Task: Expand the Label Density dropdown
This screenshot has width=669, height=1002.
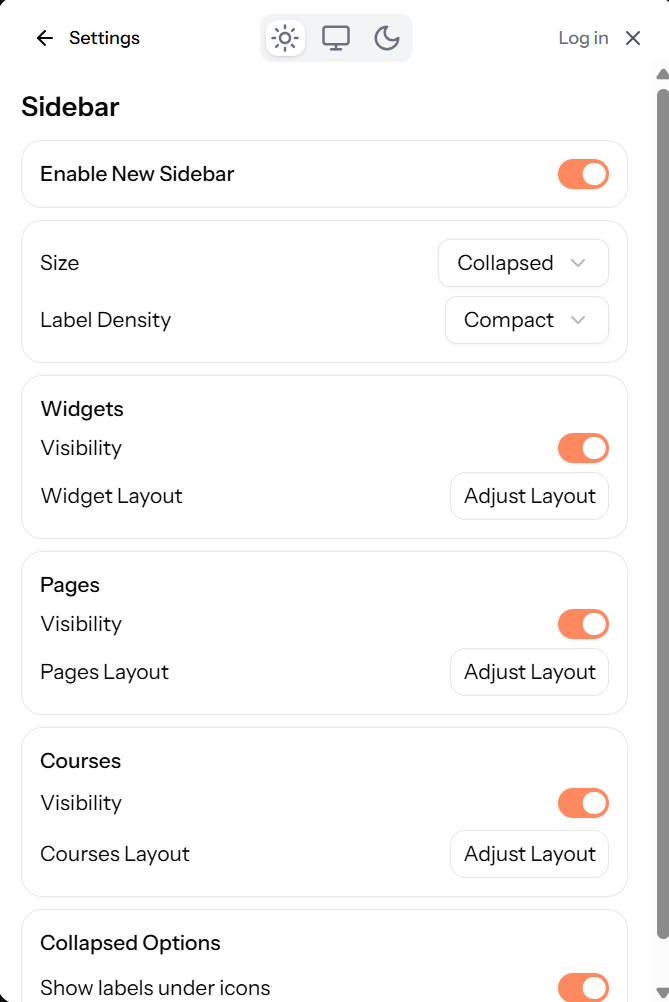Action: 526,320
